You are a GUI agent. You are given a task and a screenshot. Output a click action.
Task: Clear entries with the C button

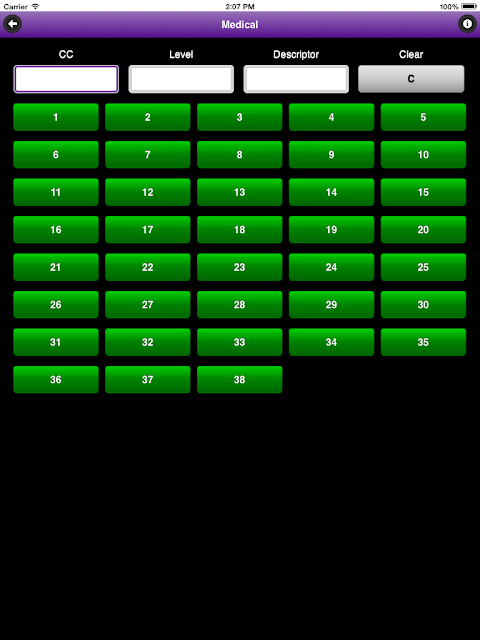coord(411,79)
